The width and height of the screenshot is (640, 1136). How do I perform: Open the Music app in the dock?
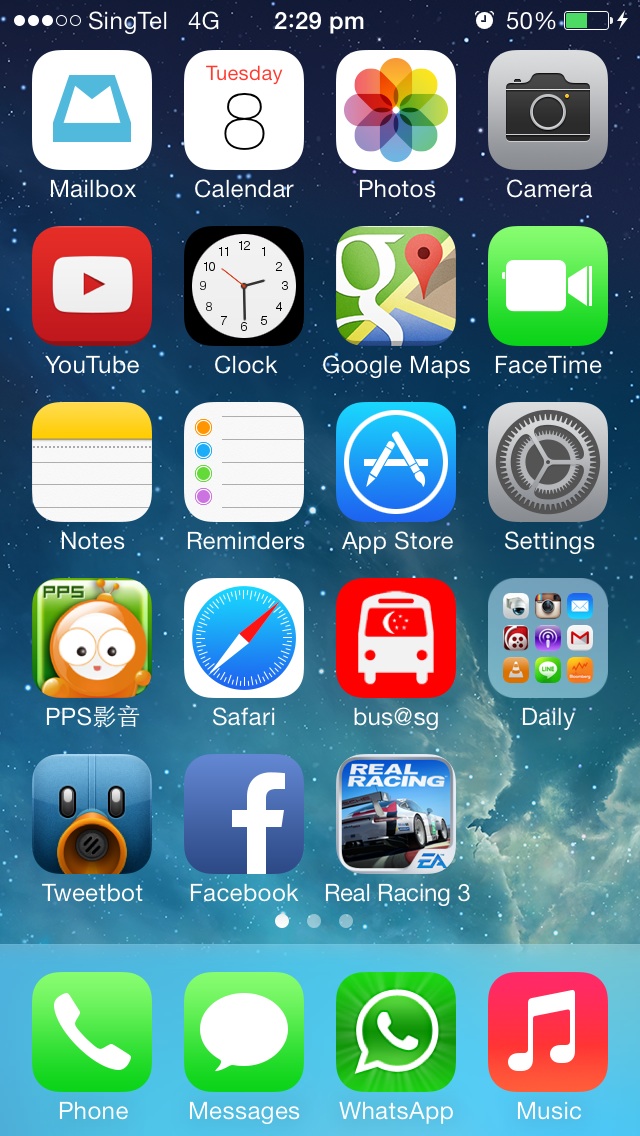[548, 1032]
